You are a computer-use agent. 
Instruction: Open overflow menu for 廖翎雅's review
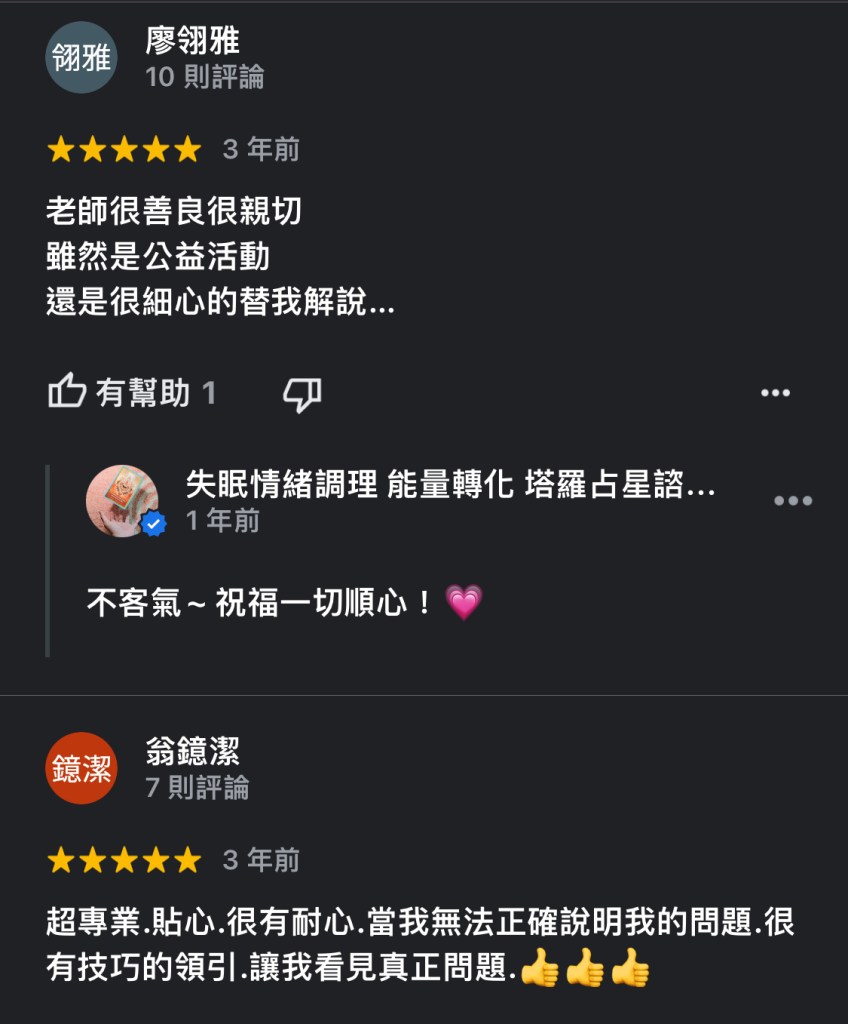click(x=775, y=393)
